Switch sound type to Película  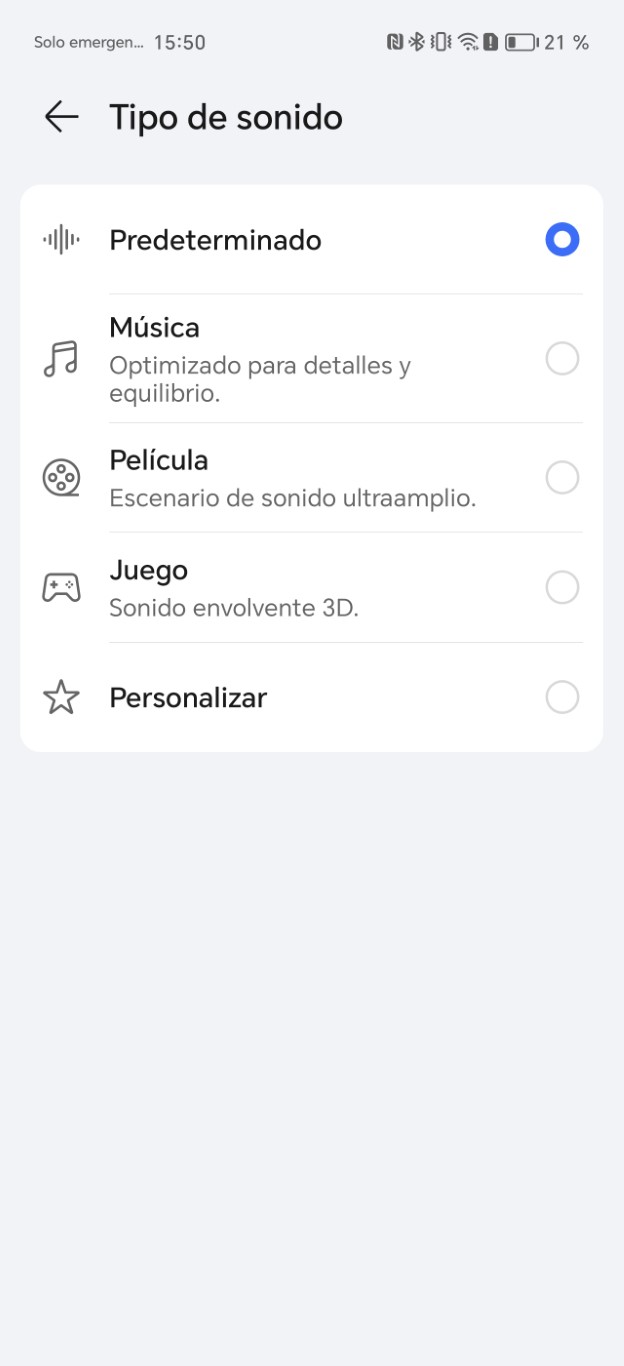pyautogui.click(x=561, y=478)
